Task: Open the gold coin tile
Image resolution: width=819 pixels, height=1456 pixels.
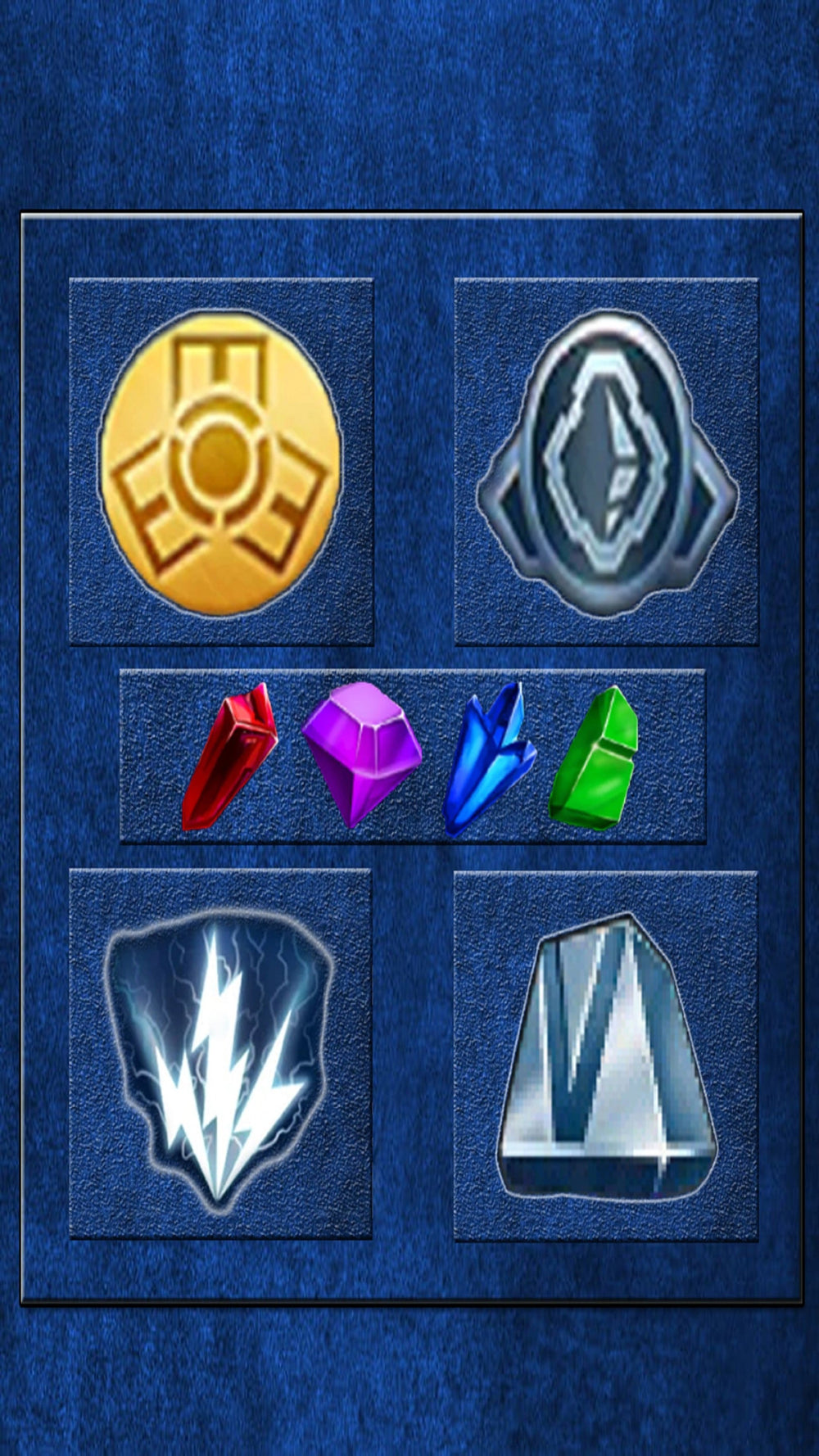Action: coord(220,463)
